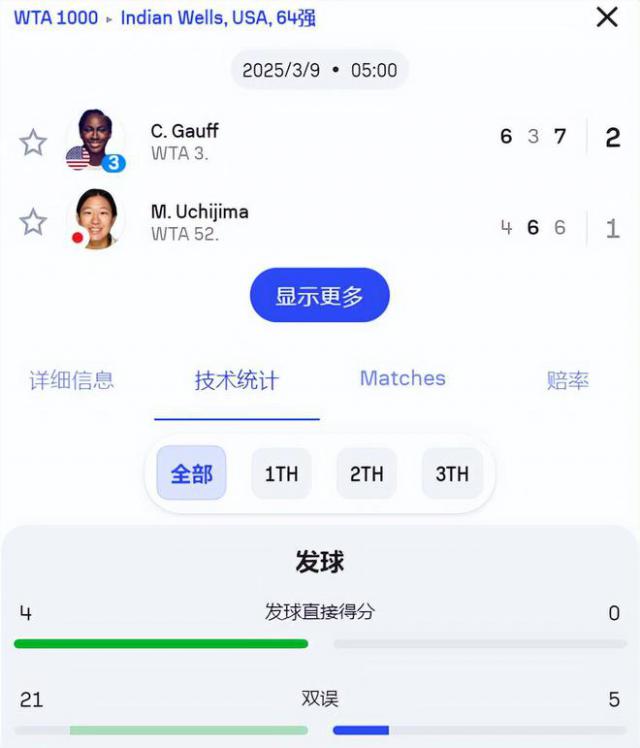Select the 全部 stats filter
The image size is (640, 748).
(191, 473)
